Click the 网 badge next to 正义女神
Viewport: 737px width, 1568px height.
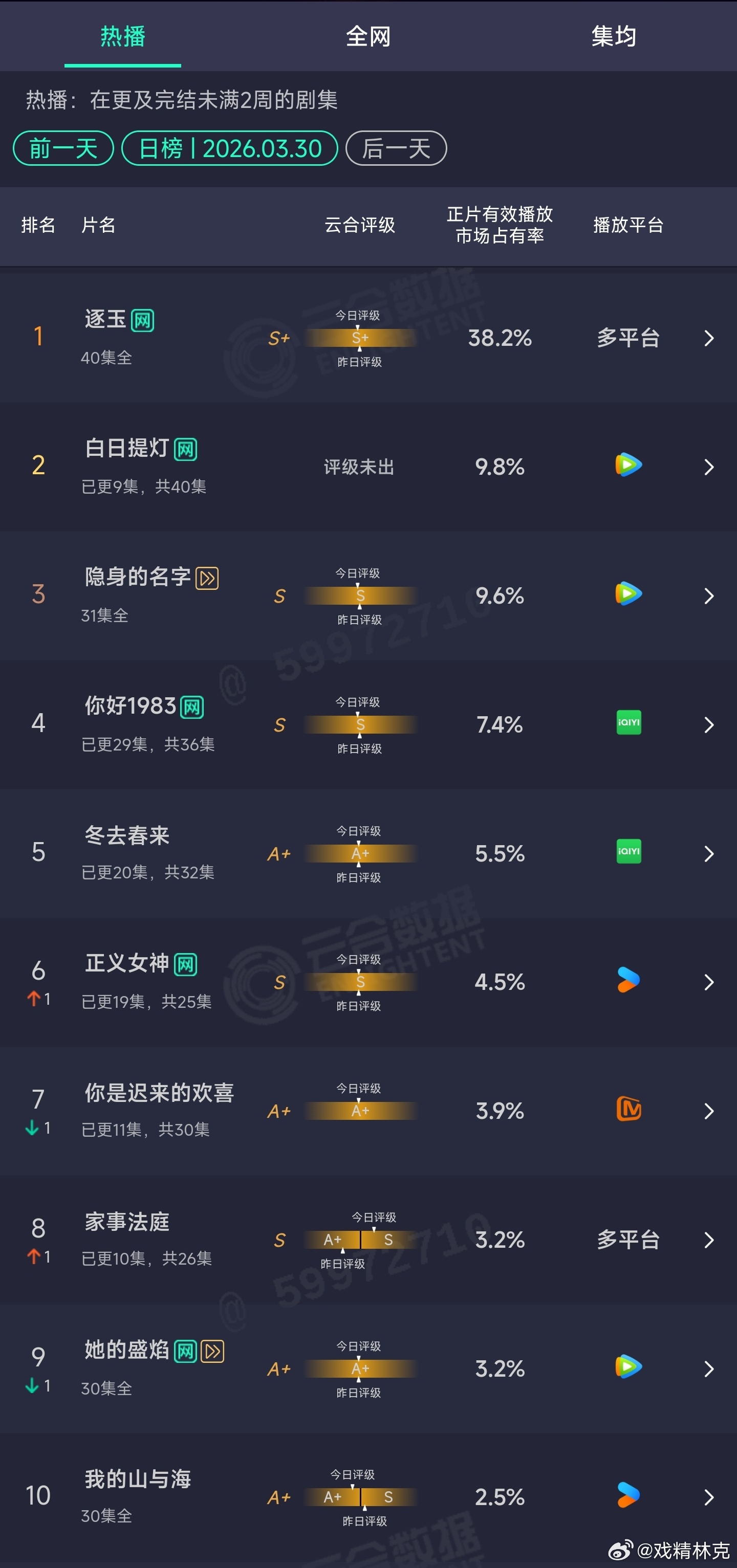(x=186, y=963)
